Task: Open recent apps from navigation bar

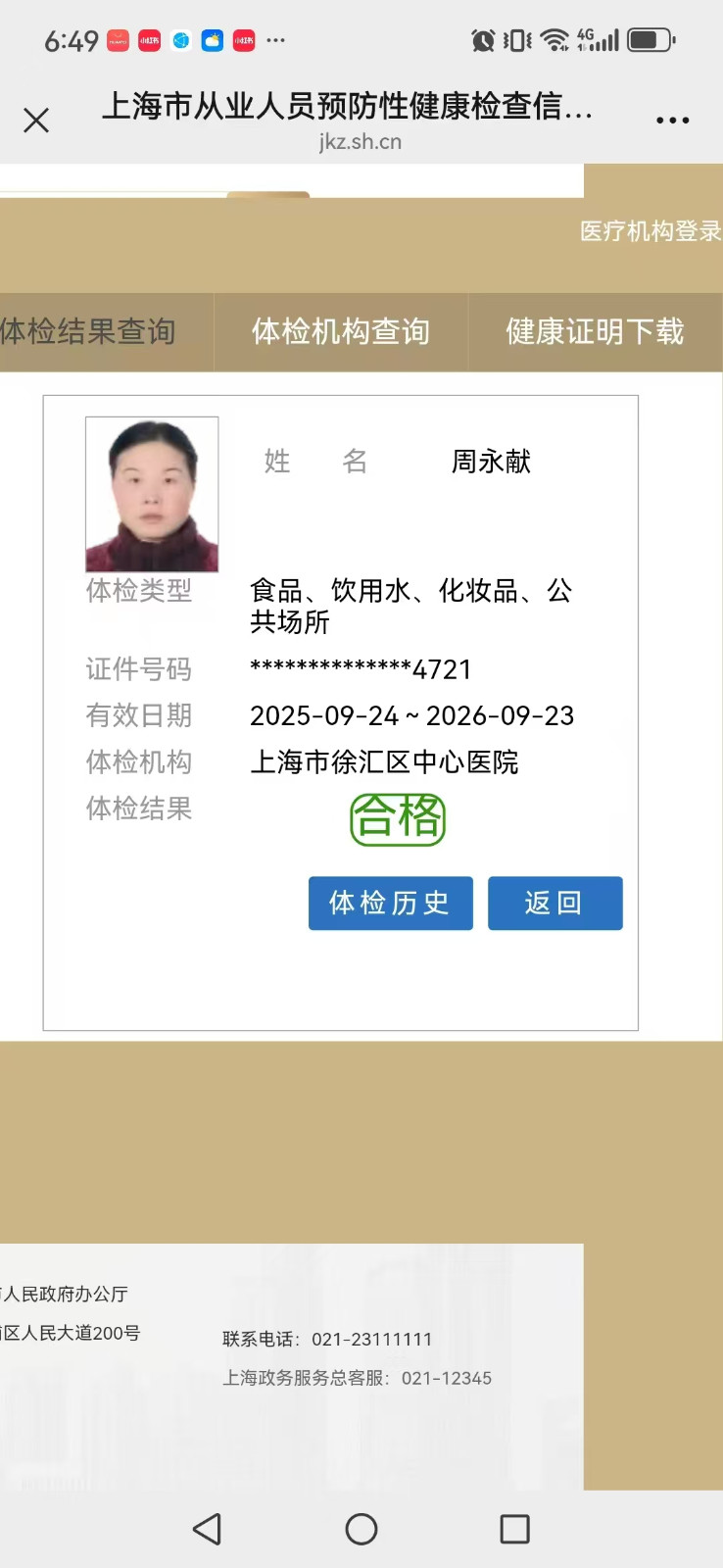Action: pos(514,1529)
